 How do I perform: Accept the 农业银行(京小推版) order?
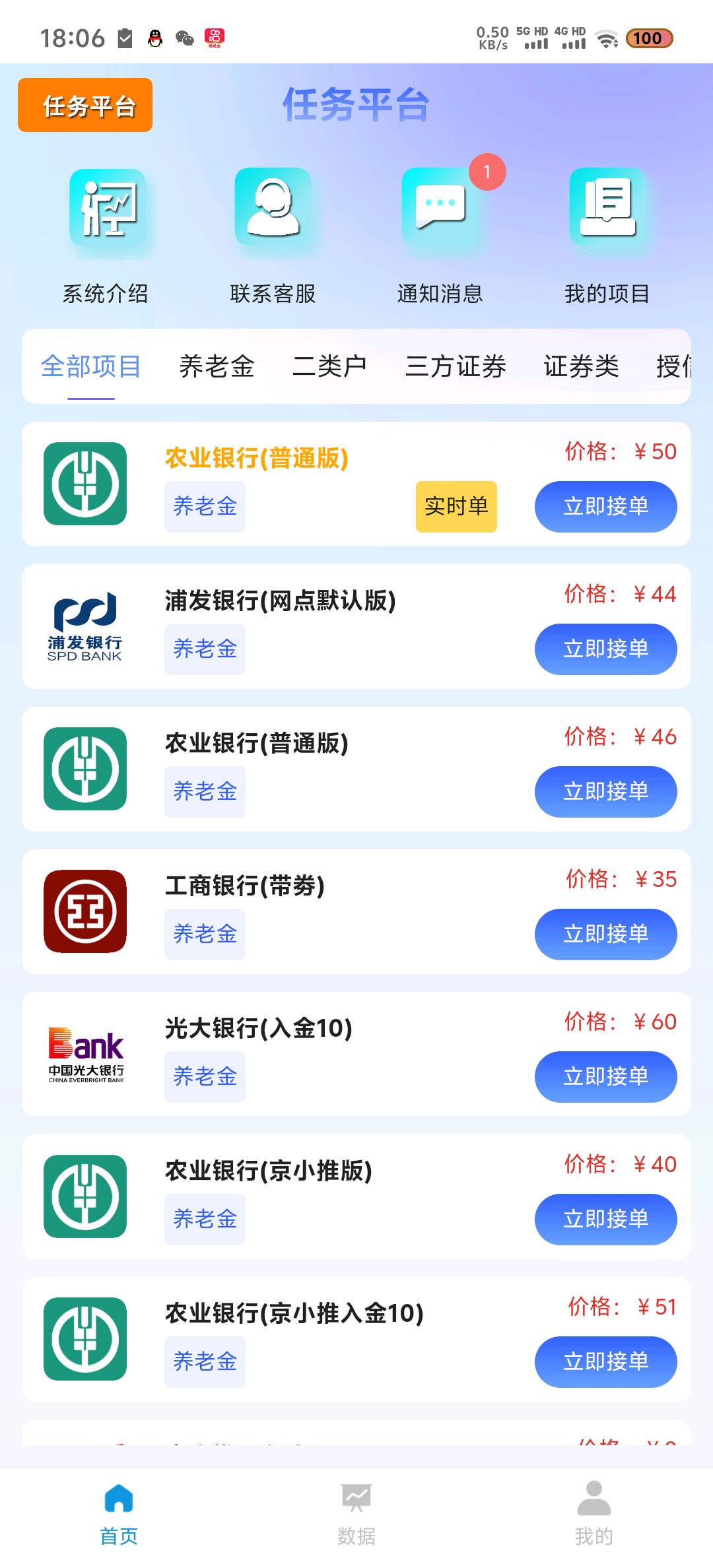(x=605, y=1219)
